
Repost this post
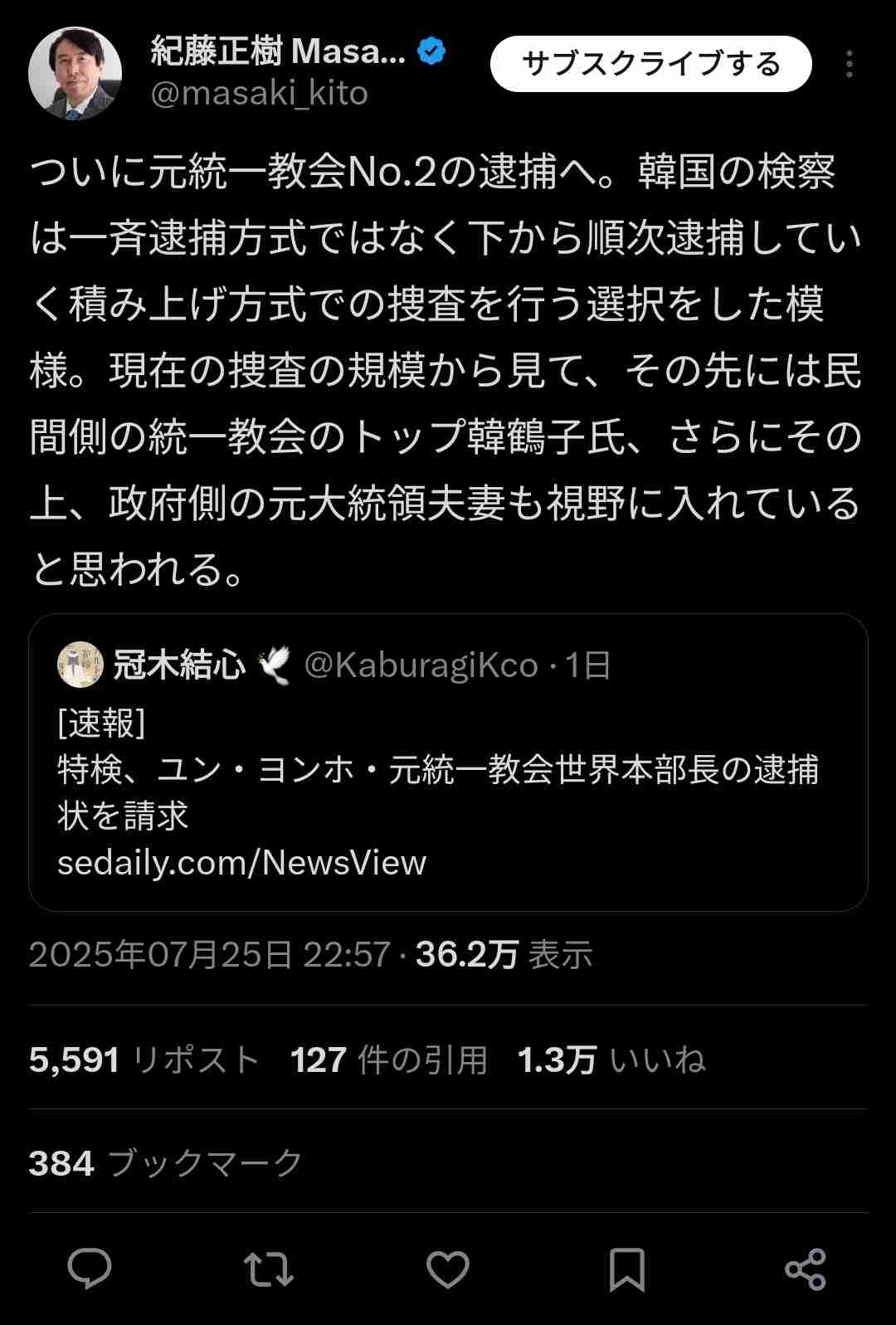[x=269, y=1269]
